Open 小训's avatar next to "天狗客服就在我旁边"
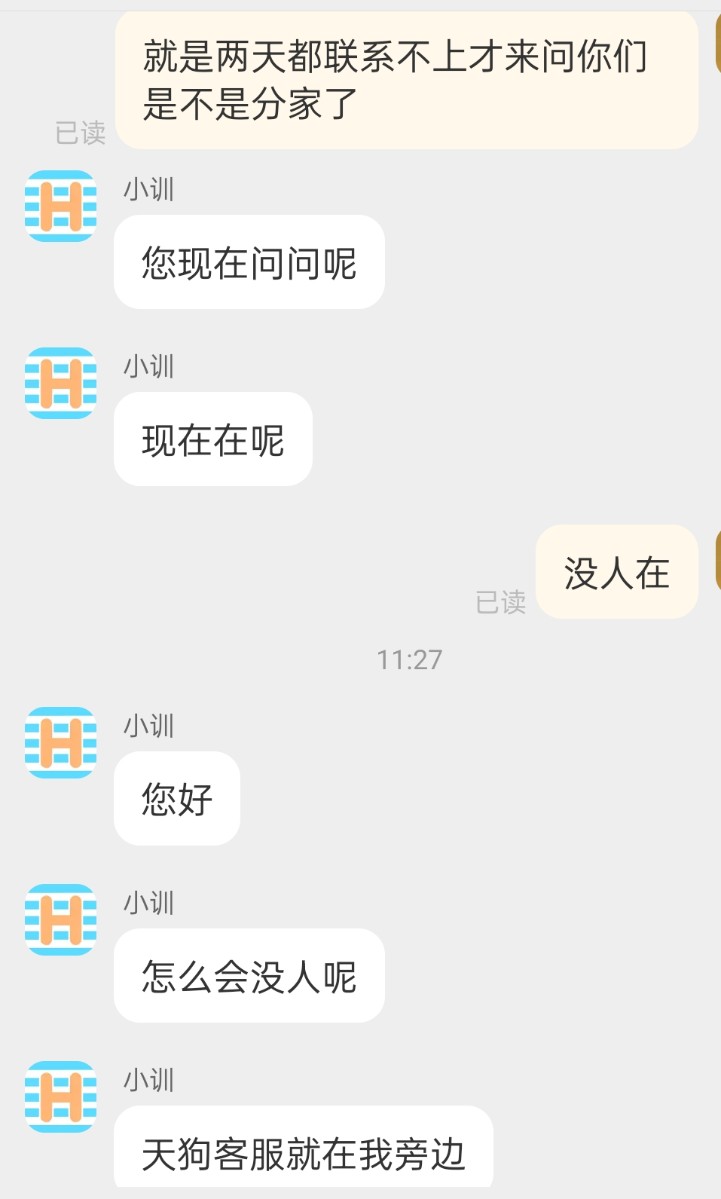Screen dimensions: 721x1199 (x=61, y=1097)
